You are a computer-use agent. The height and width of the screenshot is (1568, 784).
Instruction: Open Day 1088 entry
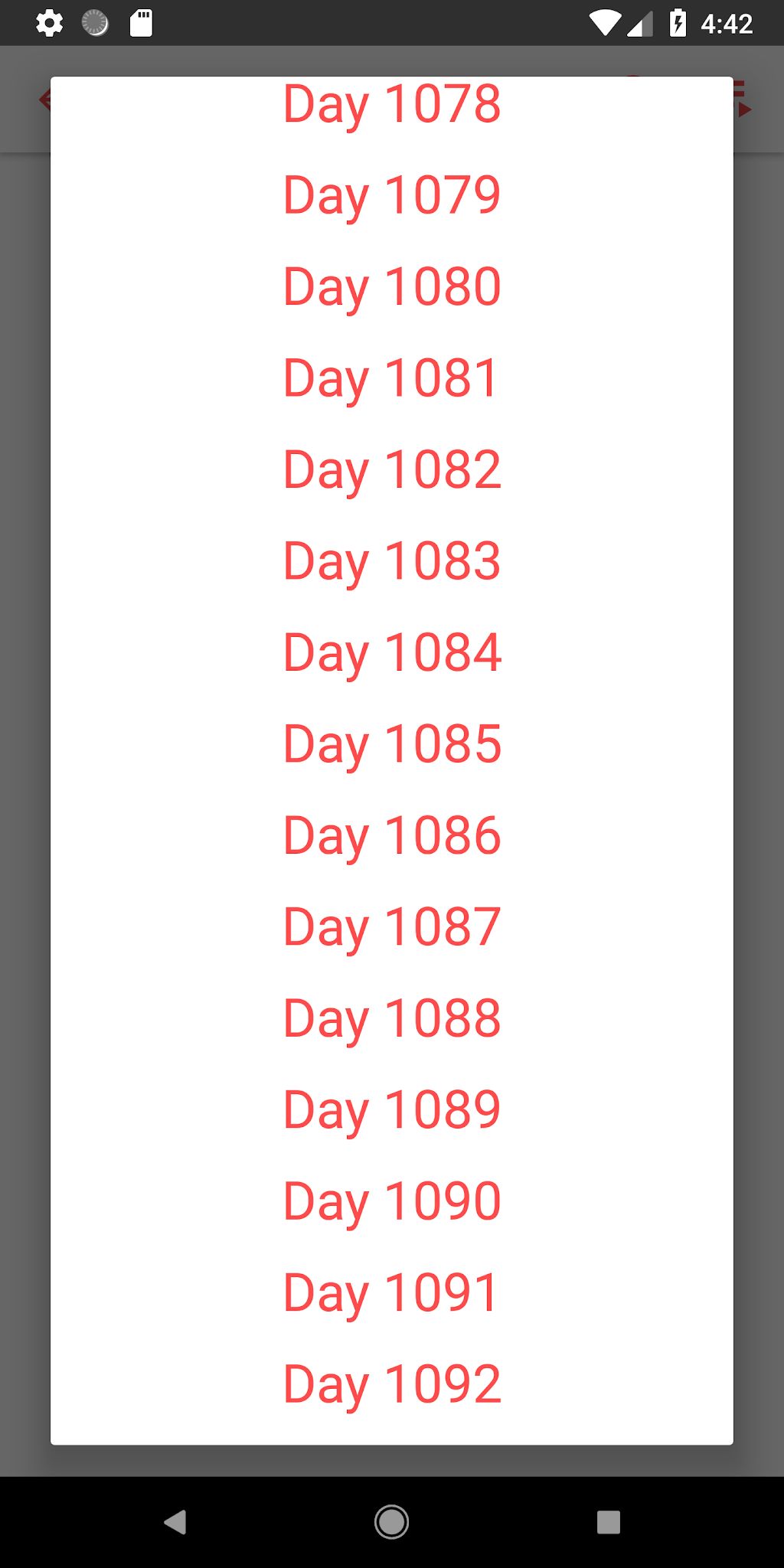(391, 1018)
